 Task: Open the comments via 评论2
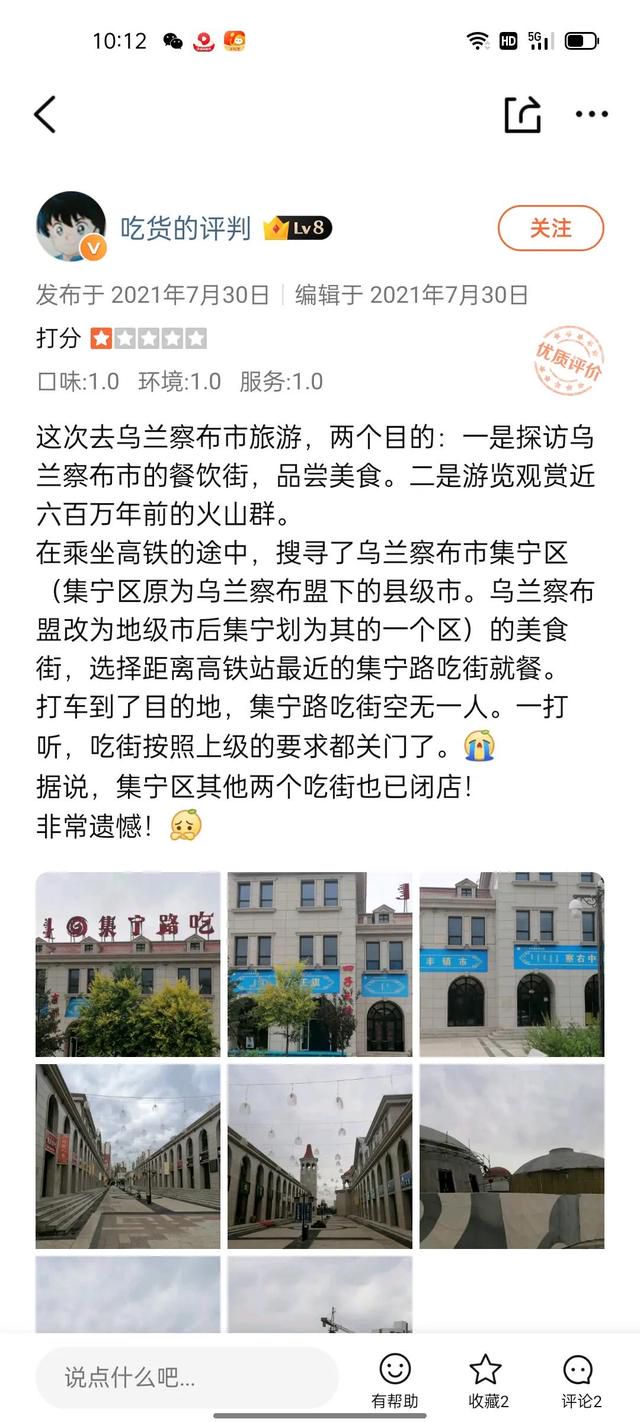click(580, 1381)
